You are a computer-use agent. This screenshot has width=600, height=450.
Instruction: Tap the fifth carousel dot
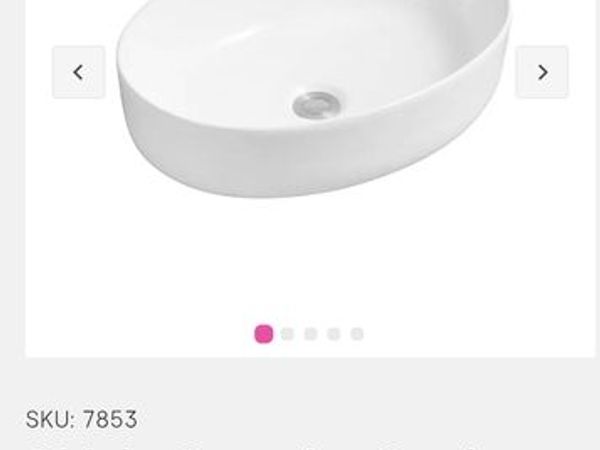click(357, 334)
